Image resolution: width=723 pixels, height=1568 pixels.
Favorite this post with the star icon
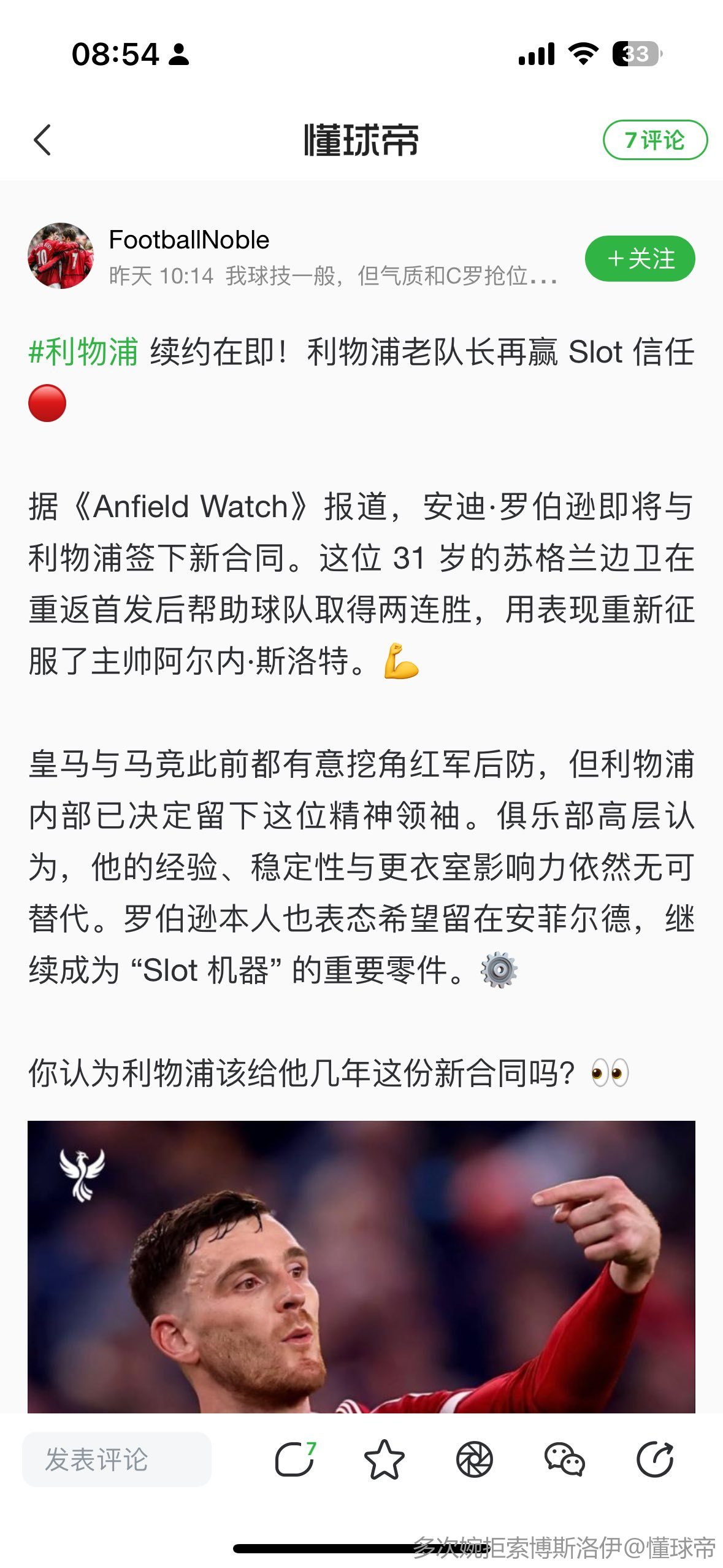[384, 1459]
